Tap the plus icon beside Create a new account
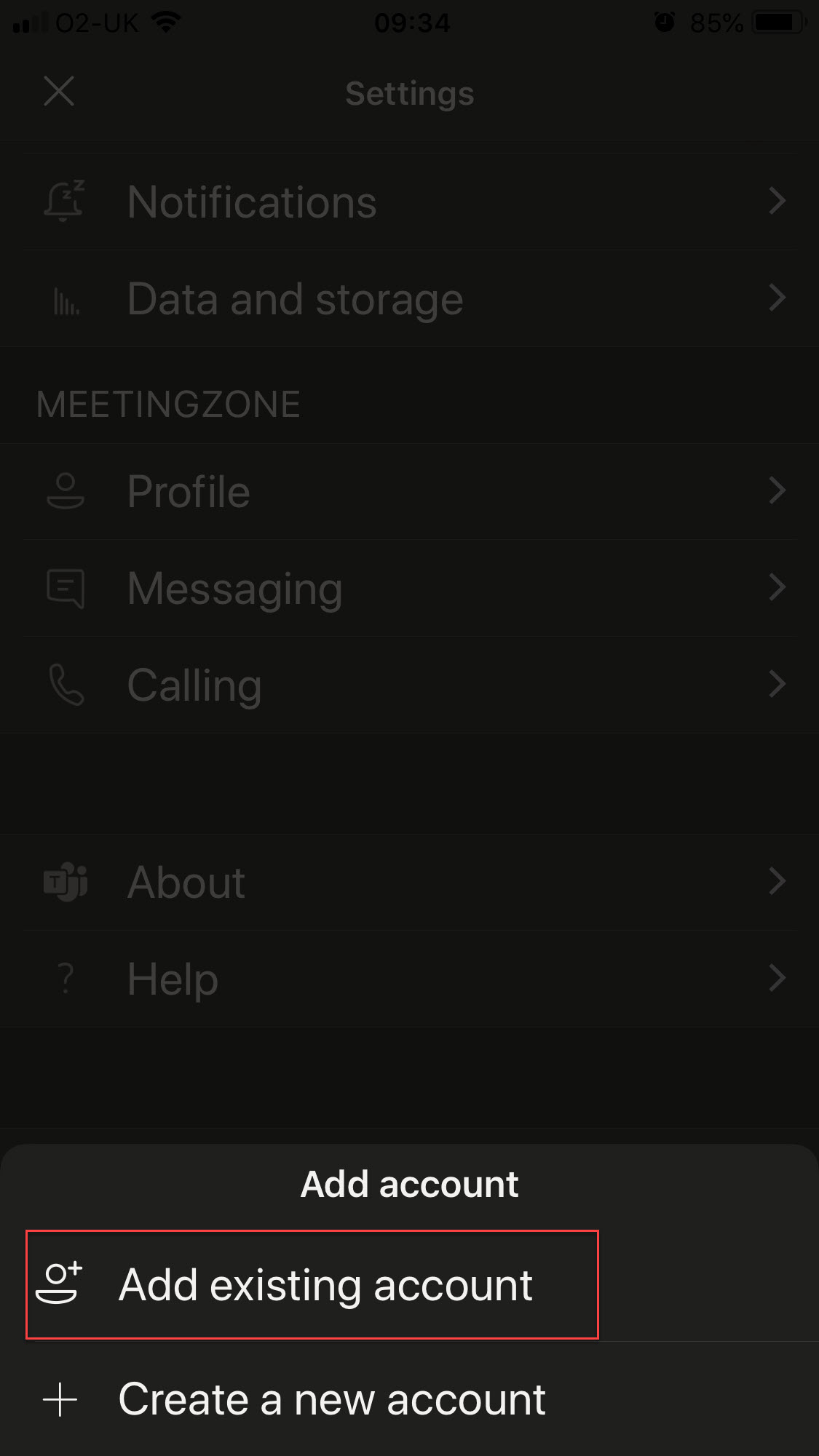This screenshot has height=1456, width=819. [58, 1399]
